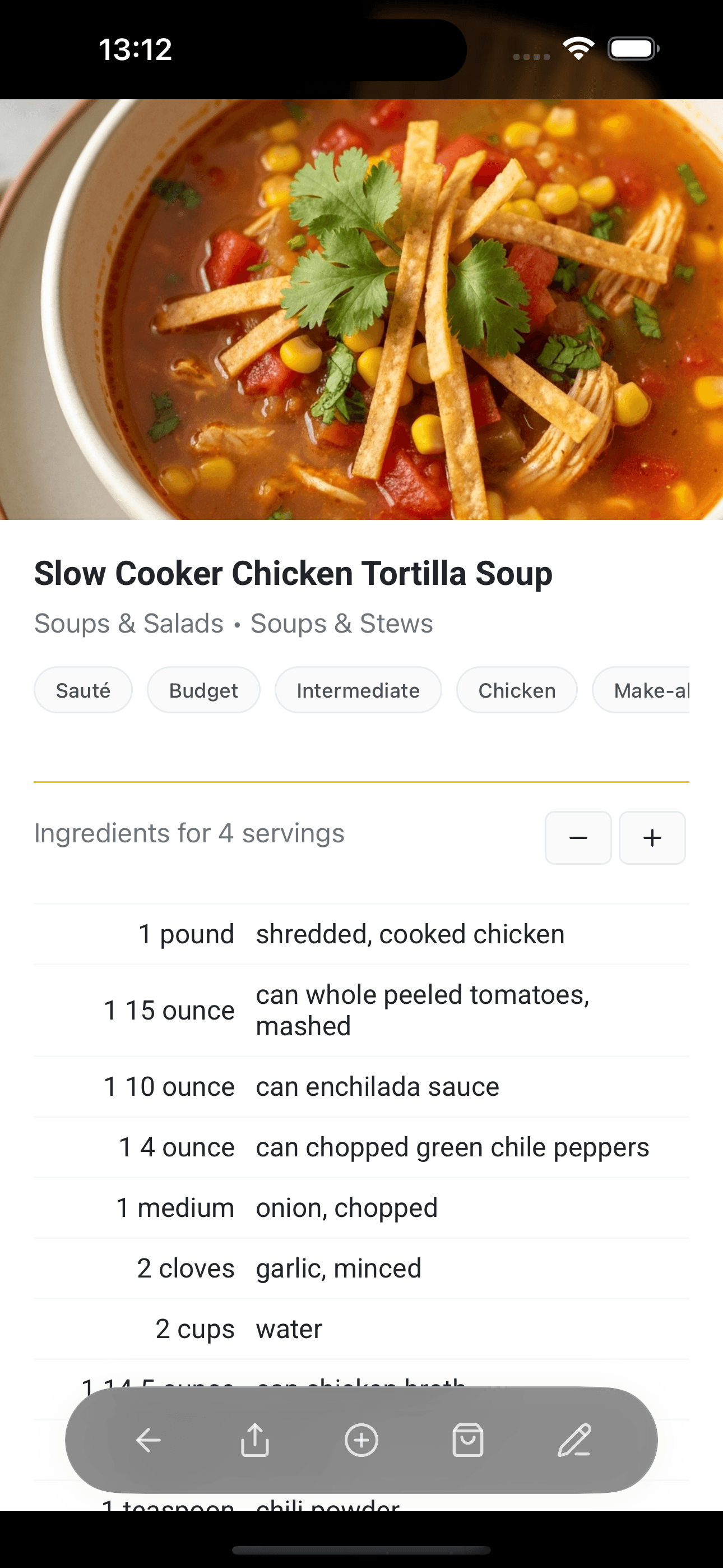723x1568 pixels.
Task: Tap the recipe title Slow Cooker Chicken Tortilla Soup
Action: (x=293, y=572)
